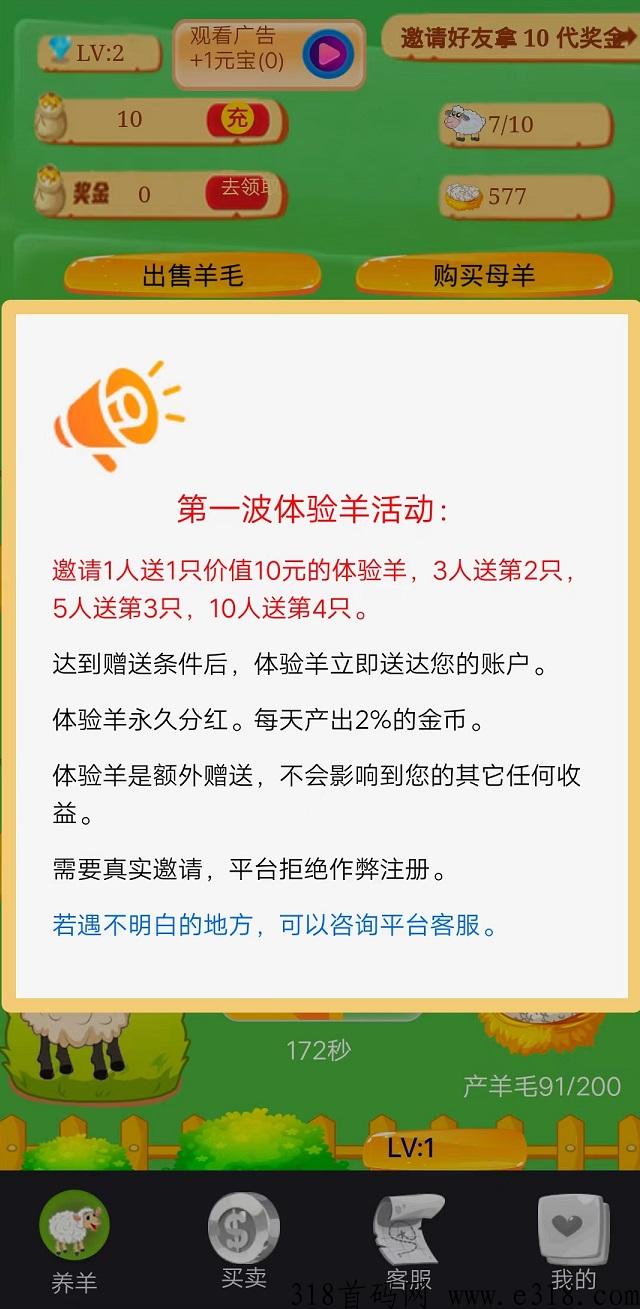Viewport: 640px width, 1309px height.
Task: Select the 出售羊毛 button
Action: click(x=193, y=276)
